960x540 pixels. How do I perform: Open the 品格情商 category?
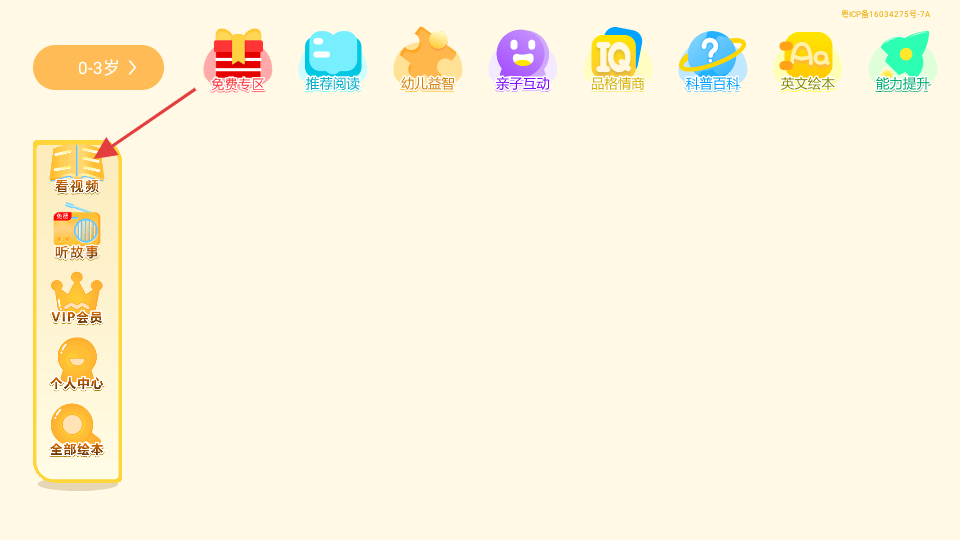[x=618, y=62]
